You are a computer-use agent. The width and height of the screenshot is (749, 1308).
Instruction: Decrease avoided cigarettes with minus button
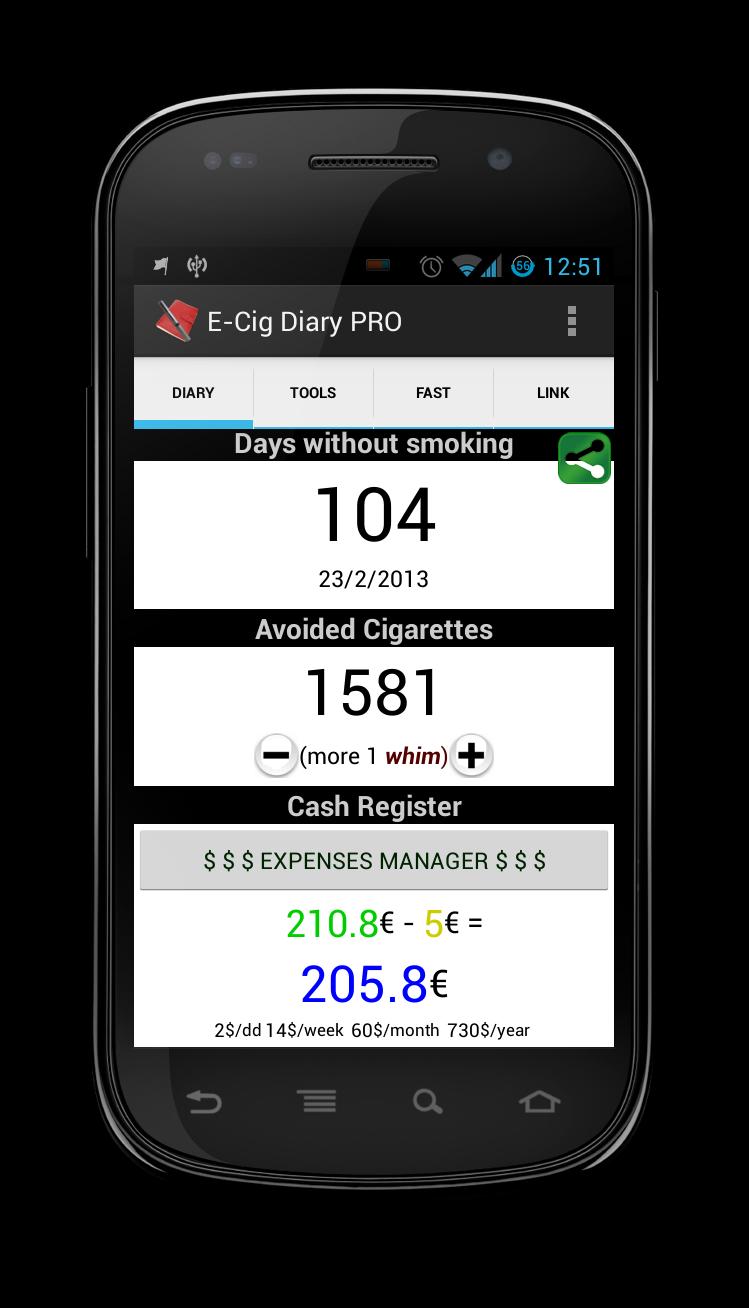277,755
